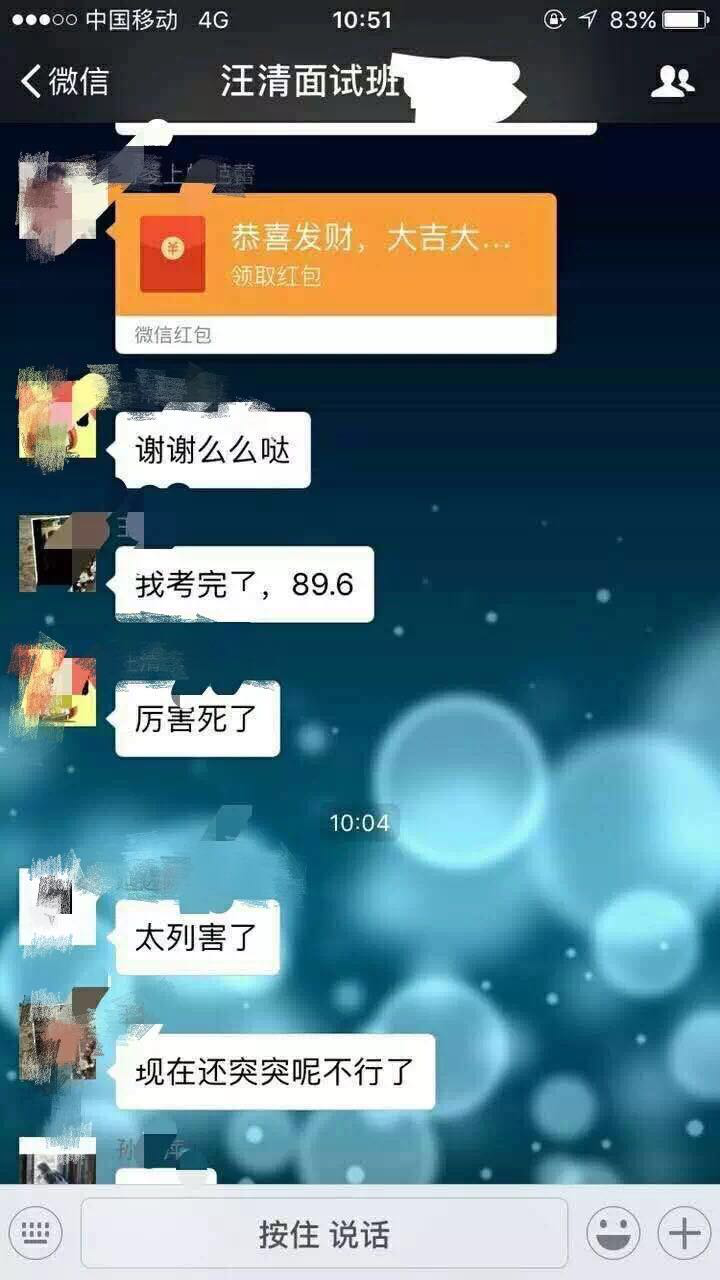This screenshot has width=720, height=1280.
Task: Open the plus attachments menu
Action: (x=684, y=1232)
